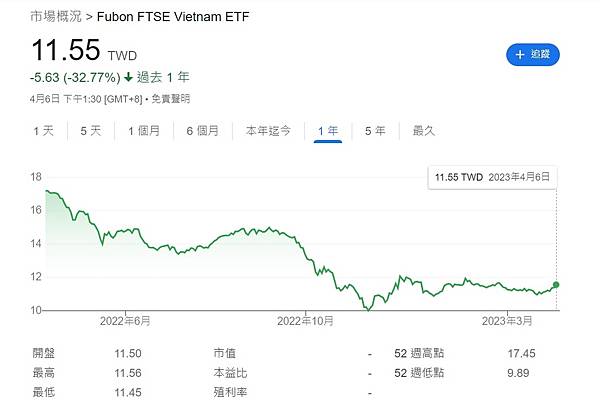Open the 免責聲明 disclaimer link
The width and height of the screenshot is (600, 404).
(x=170, y=98)
